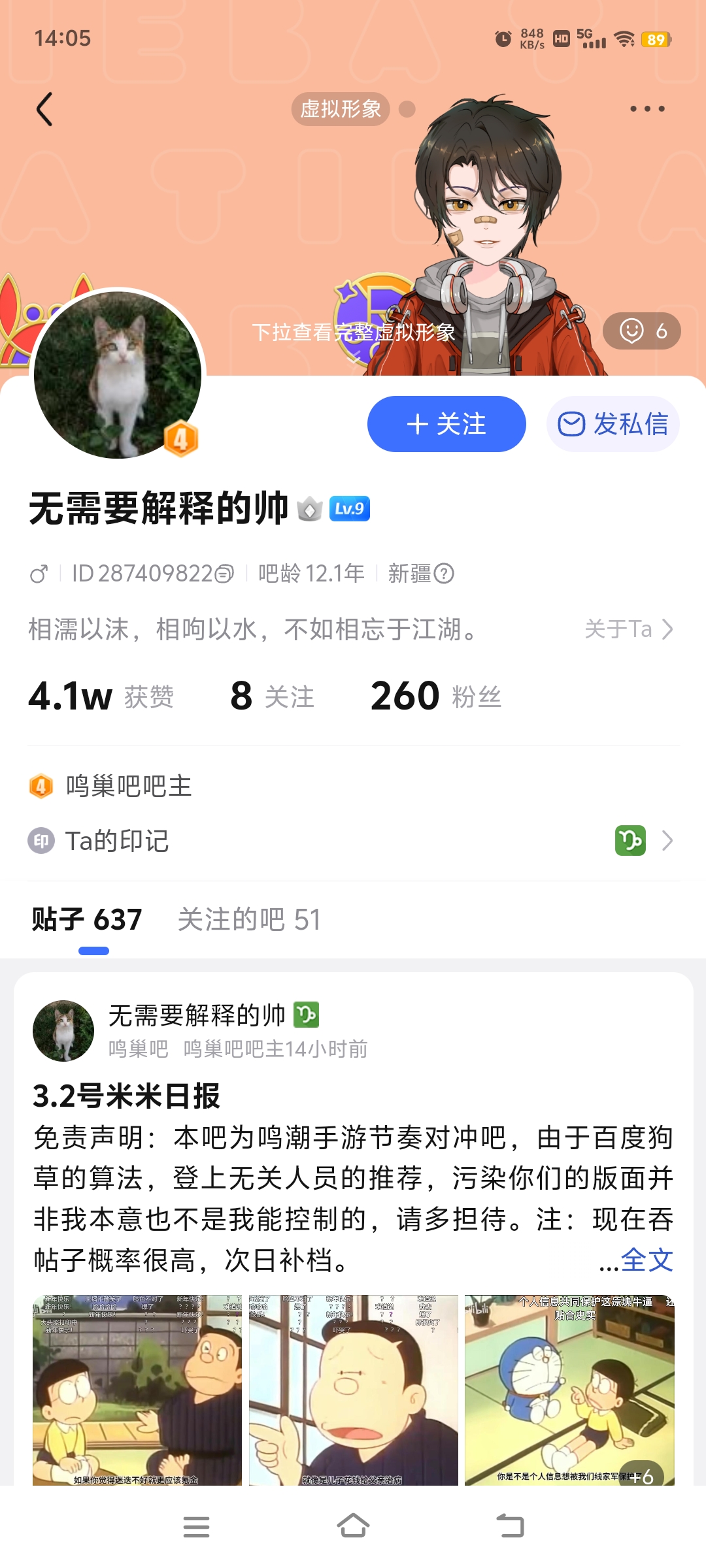Open the post image marked +6
Screen dimensions: 706x1568
(569, 1390)
